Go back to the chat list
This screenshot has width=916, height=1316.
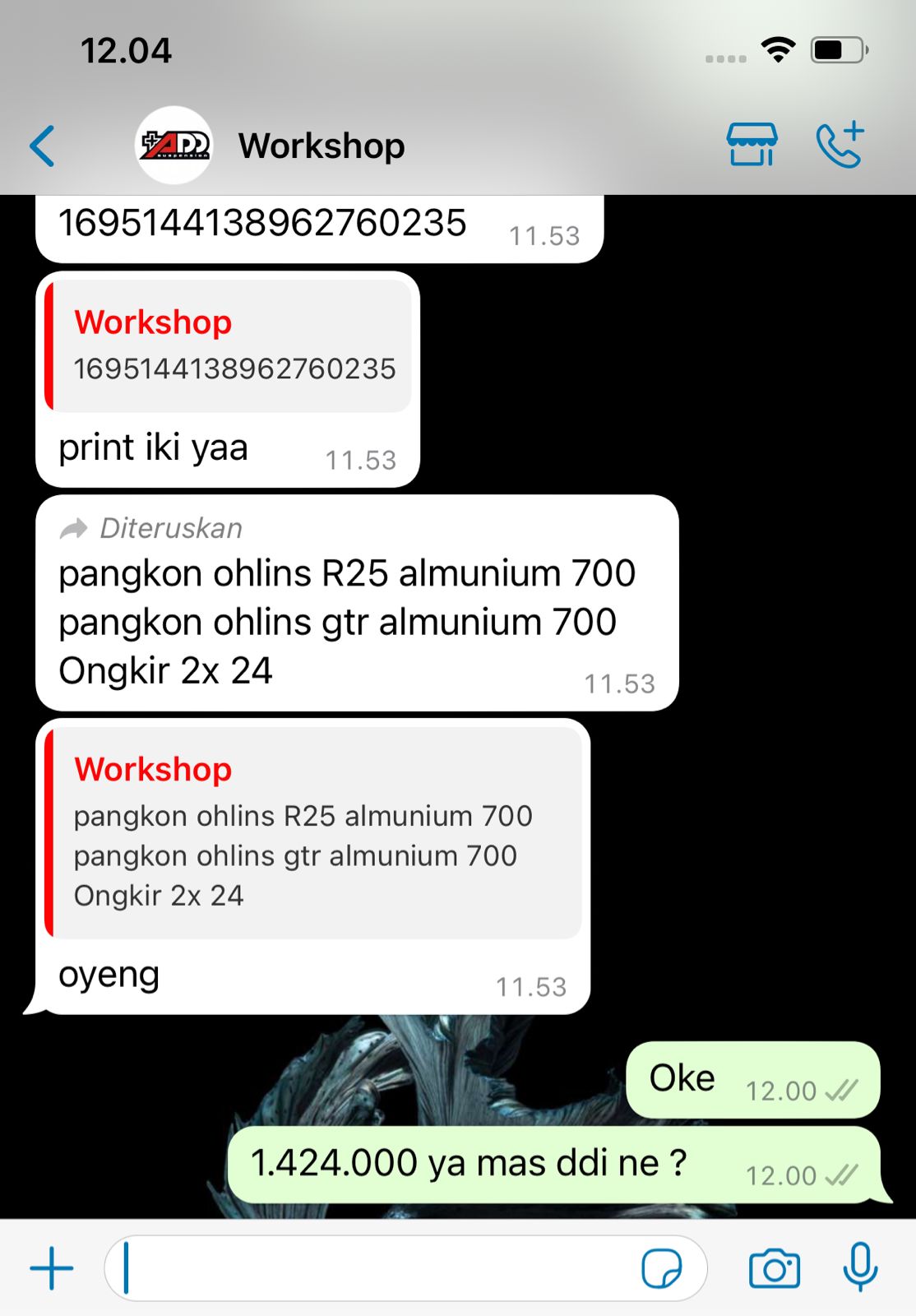tap(43, 146)
